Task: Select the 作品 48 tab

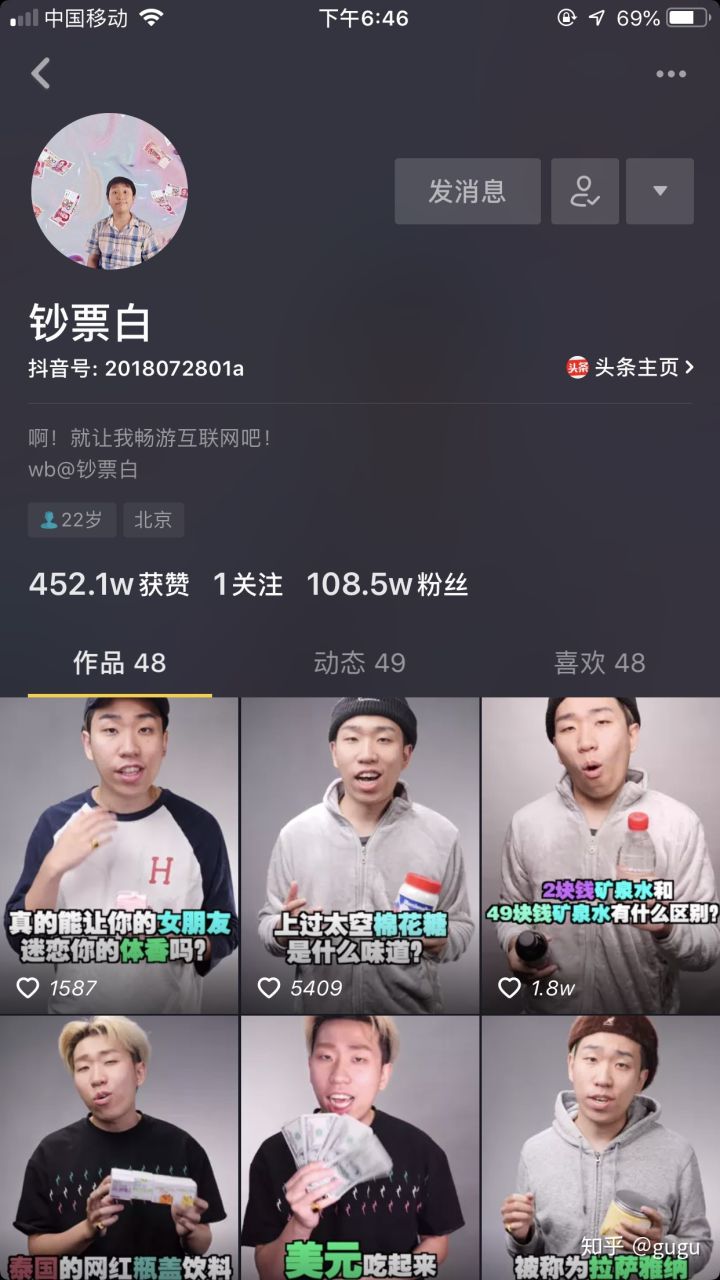Action: tap(119, 662)
